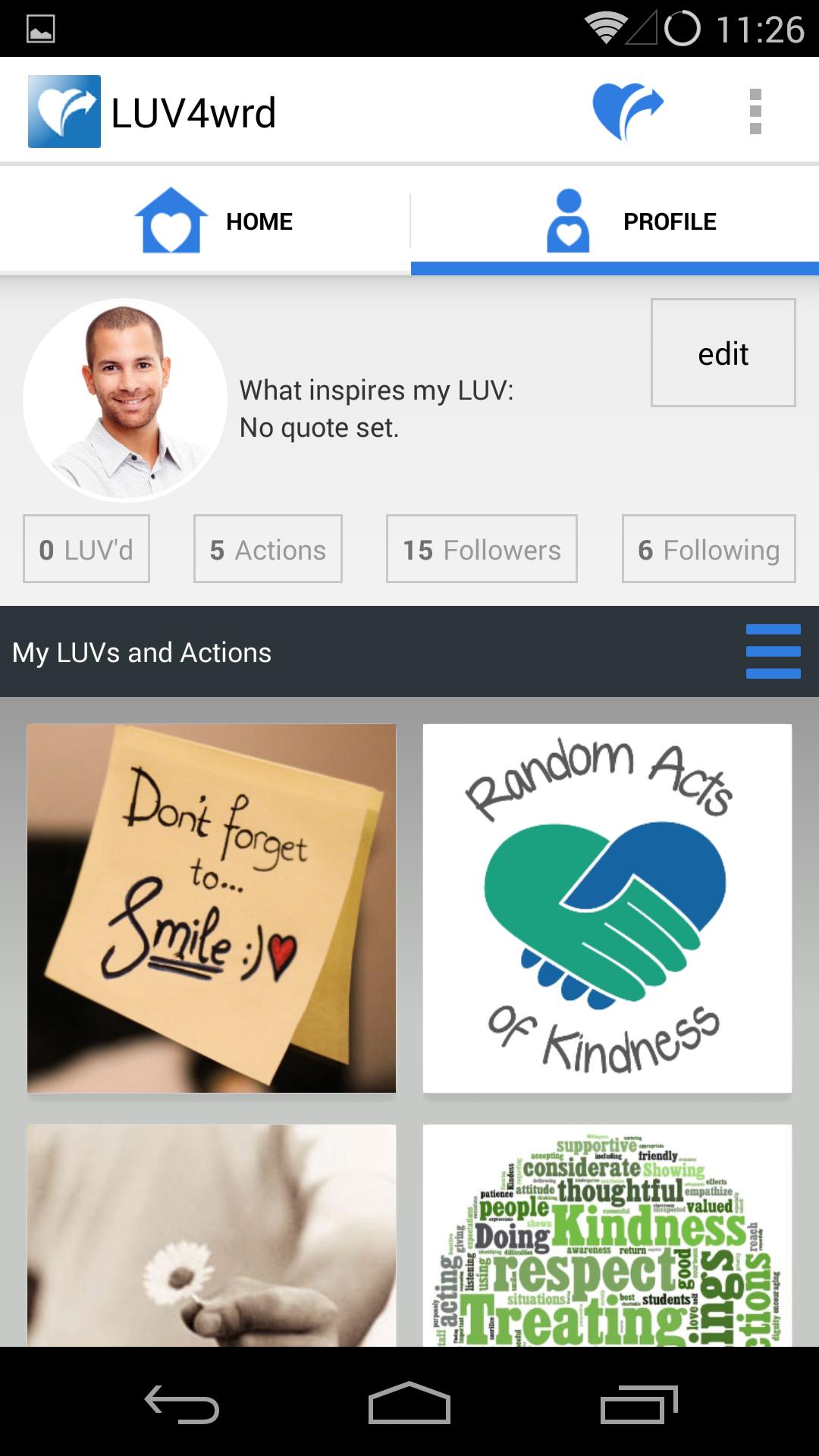Open the Kindness word cloud tile
Image resolution: width=819 pixels, height=1456 pixels.
click(x=607, y=1235)
